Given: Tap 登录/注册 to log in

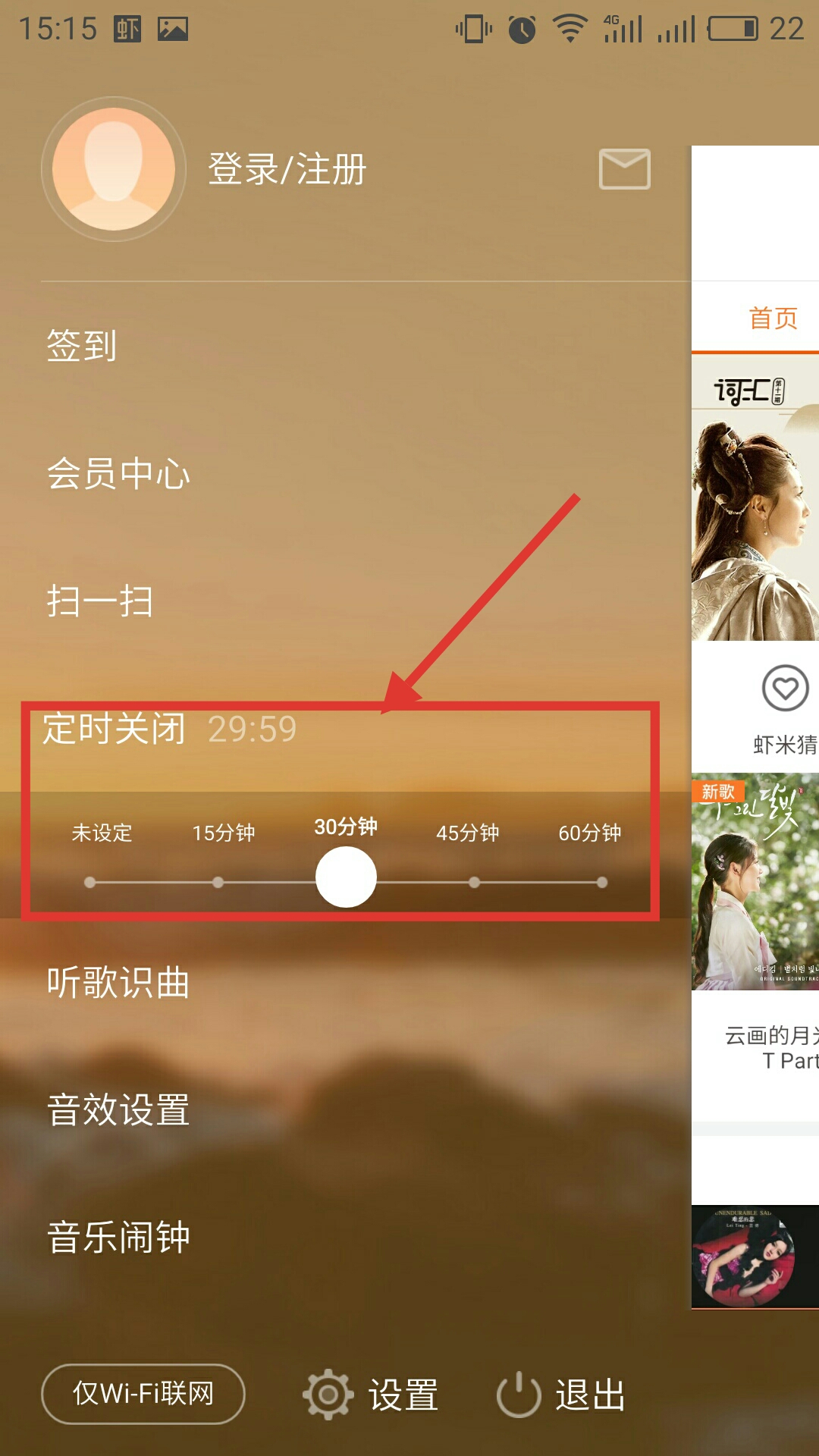Looking at the screenshot, I should [x=287, y=168].
